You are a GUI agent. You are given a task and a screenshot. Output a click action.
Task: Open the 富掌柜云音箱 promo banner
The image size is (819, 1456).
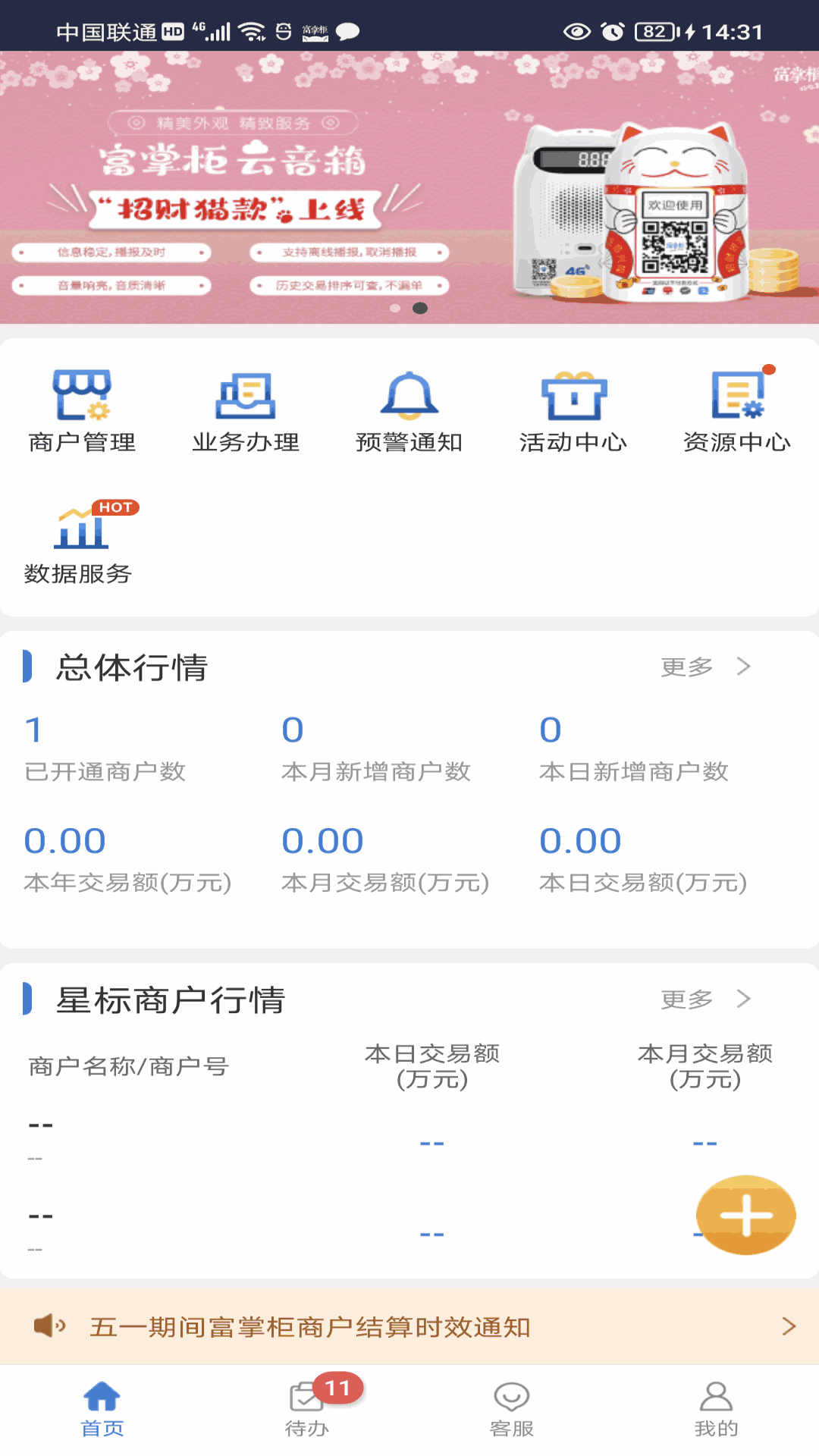pos(409,188)
